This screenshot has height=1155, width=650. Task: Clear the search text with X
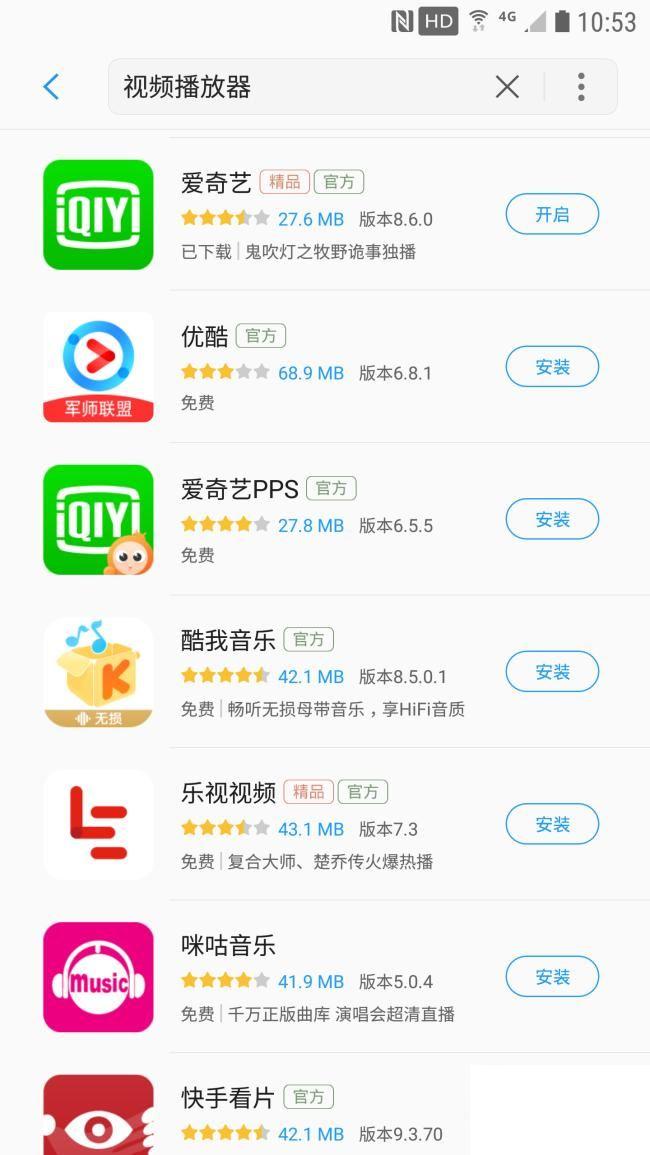click(x=507, y=87)
